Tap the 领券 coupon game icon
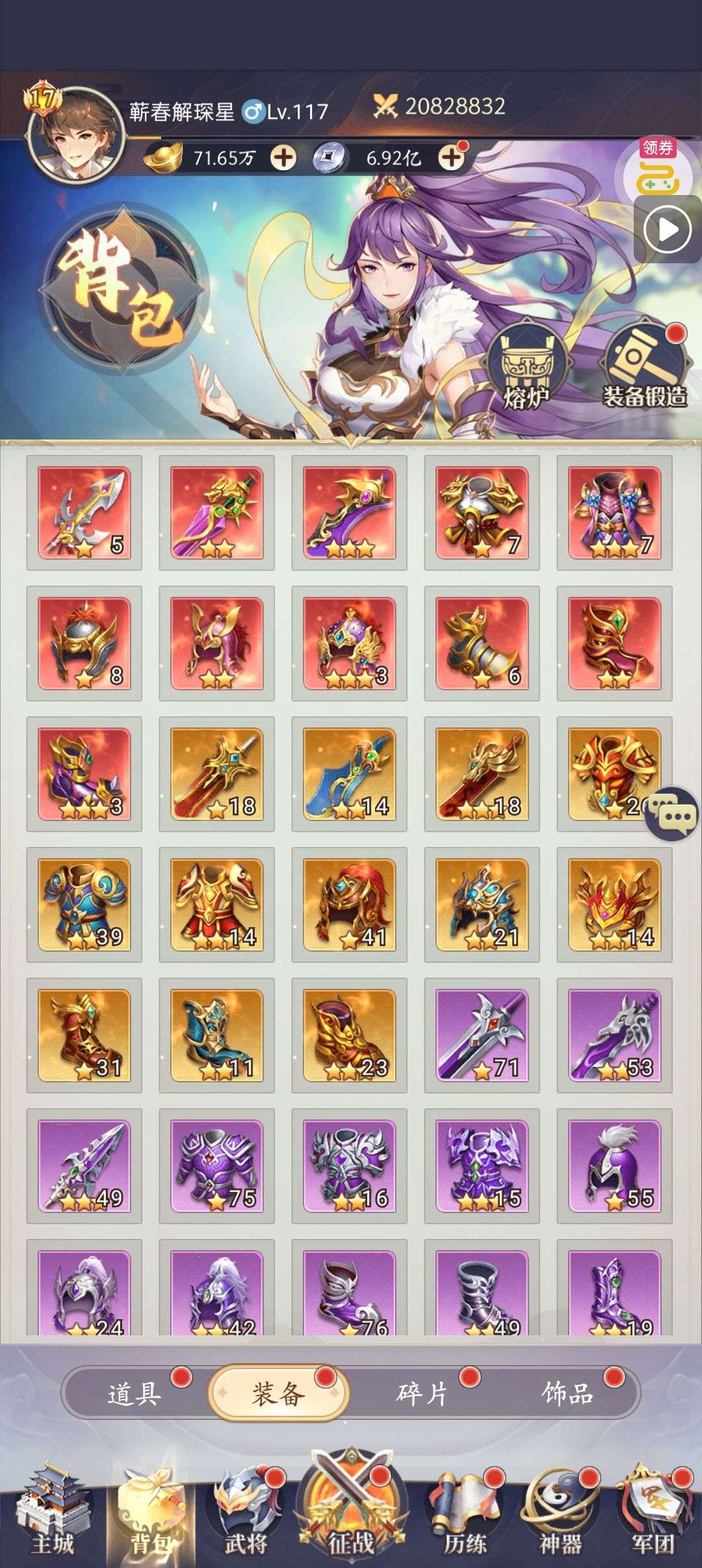 pos(658,168)
